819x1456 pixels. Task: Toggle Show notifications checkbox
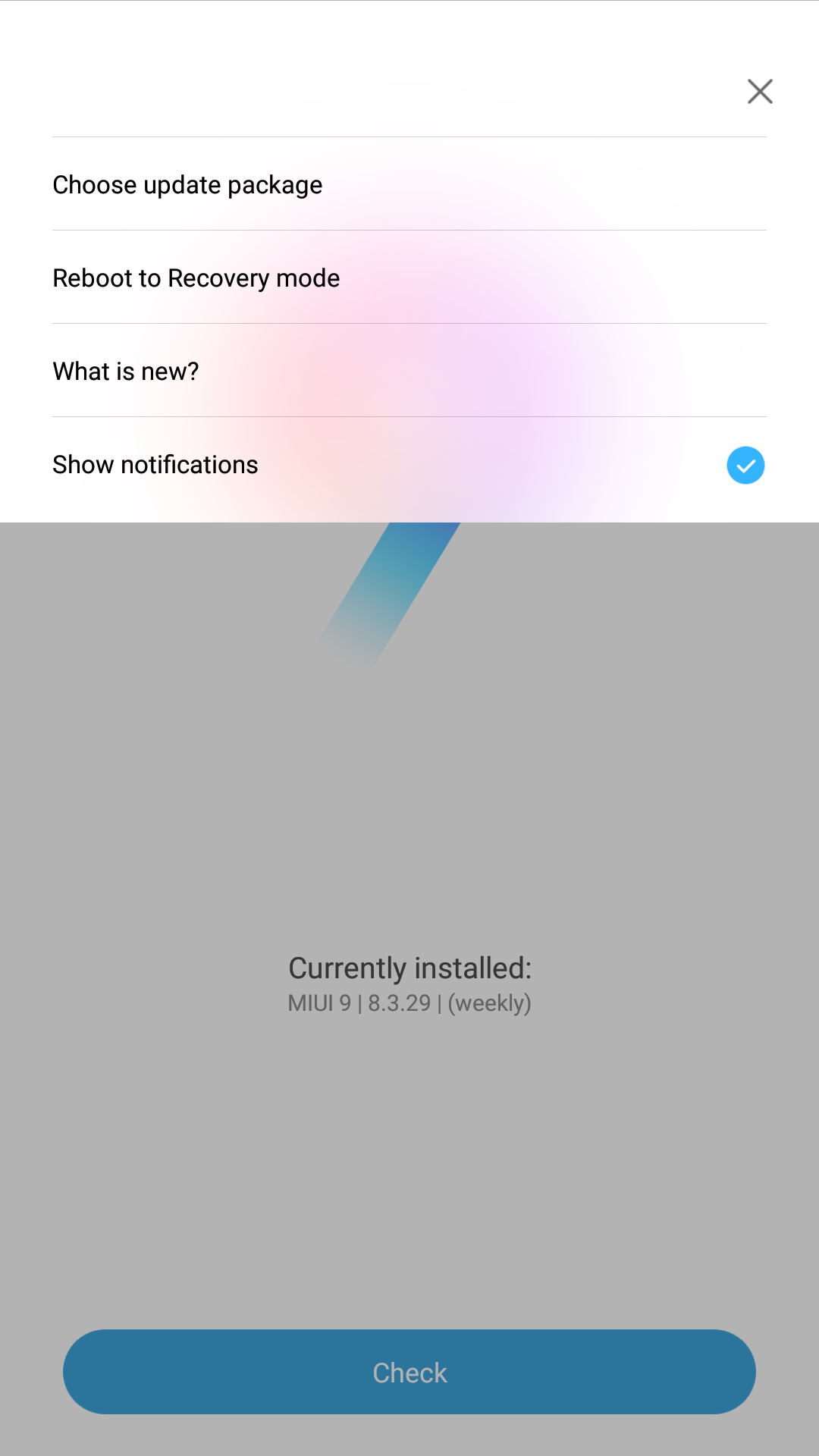(x=745, y=465)
